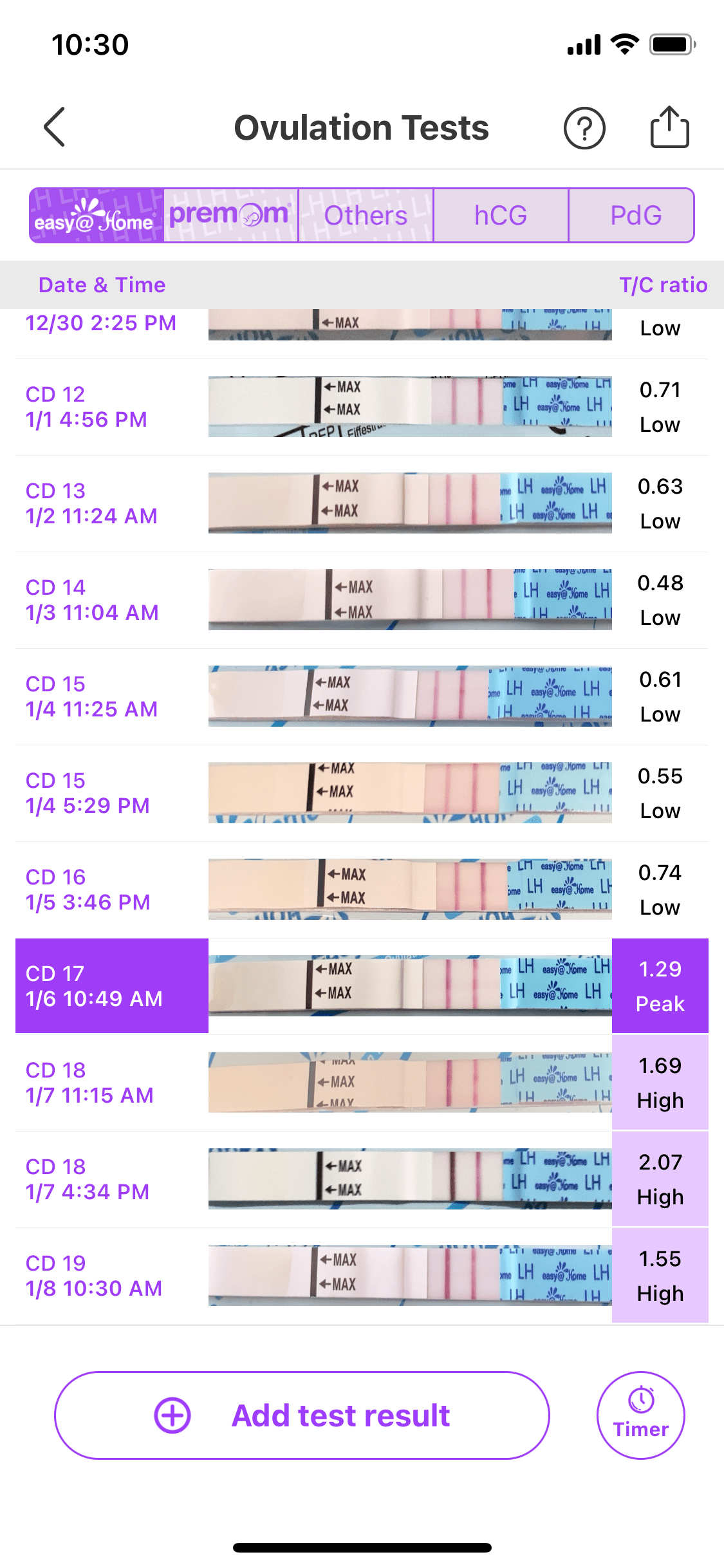Switch to the Others tab
This screenshot has width=724, height=1568.
click(366, 216)
